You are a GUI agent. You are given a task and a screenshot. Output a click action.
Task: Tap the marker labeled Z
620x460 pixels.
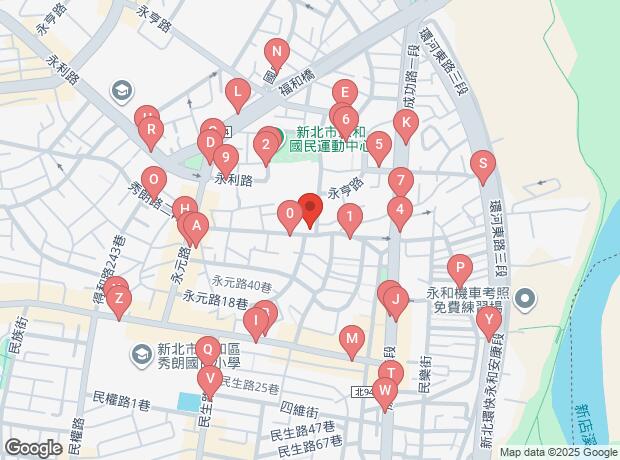[119, 299]
